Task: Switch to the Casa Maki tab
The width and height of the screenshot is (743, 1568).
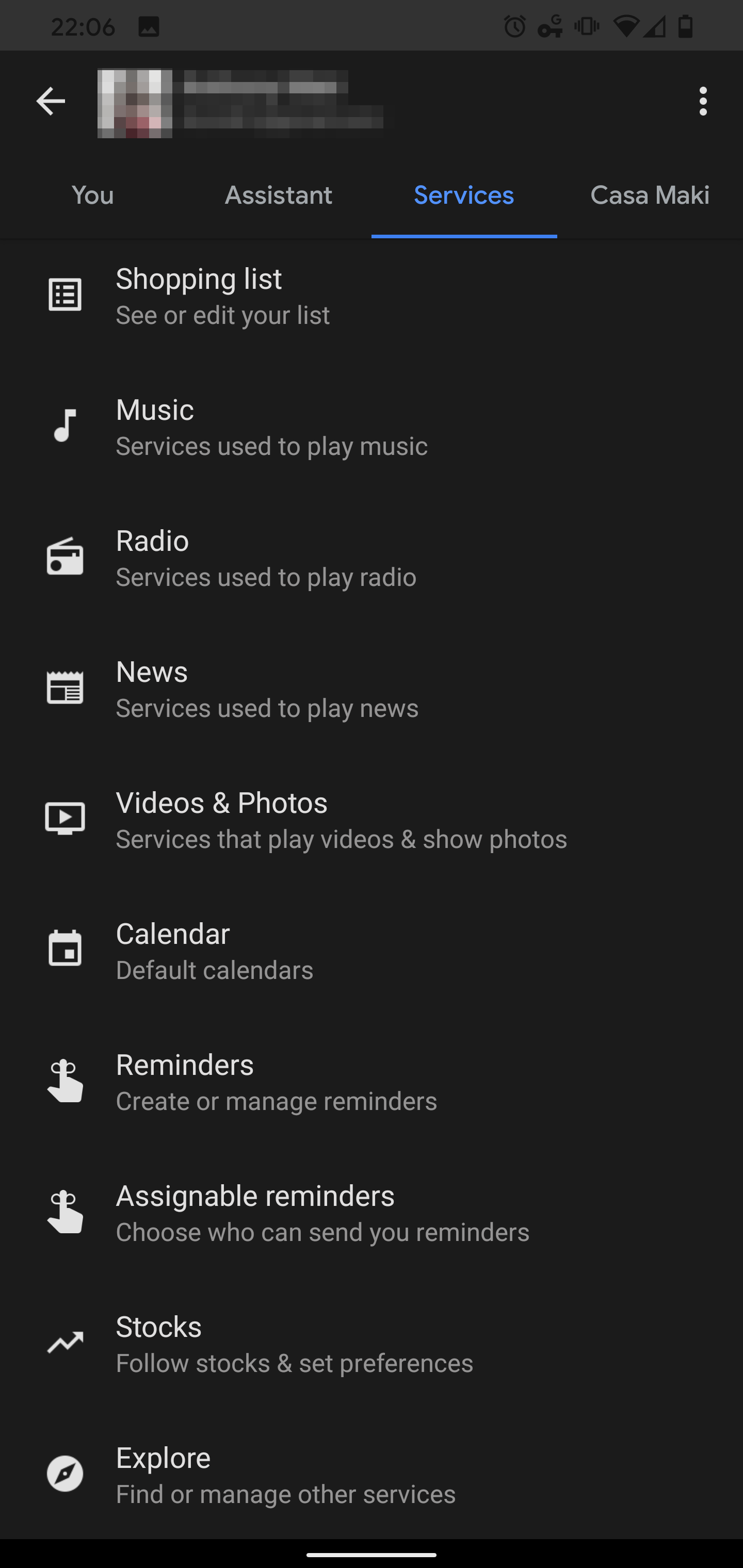Action: click(x=649, y=195)
